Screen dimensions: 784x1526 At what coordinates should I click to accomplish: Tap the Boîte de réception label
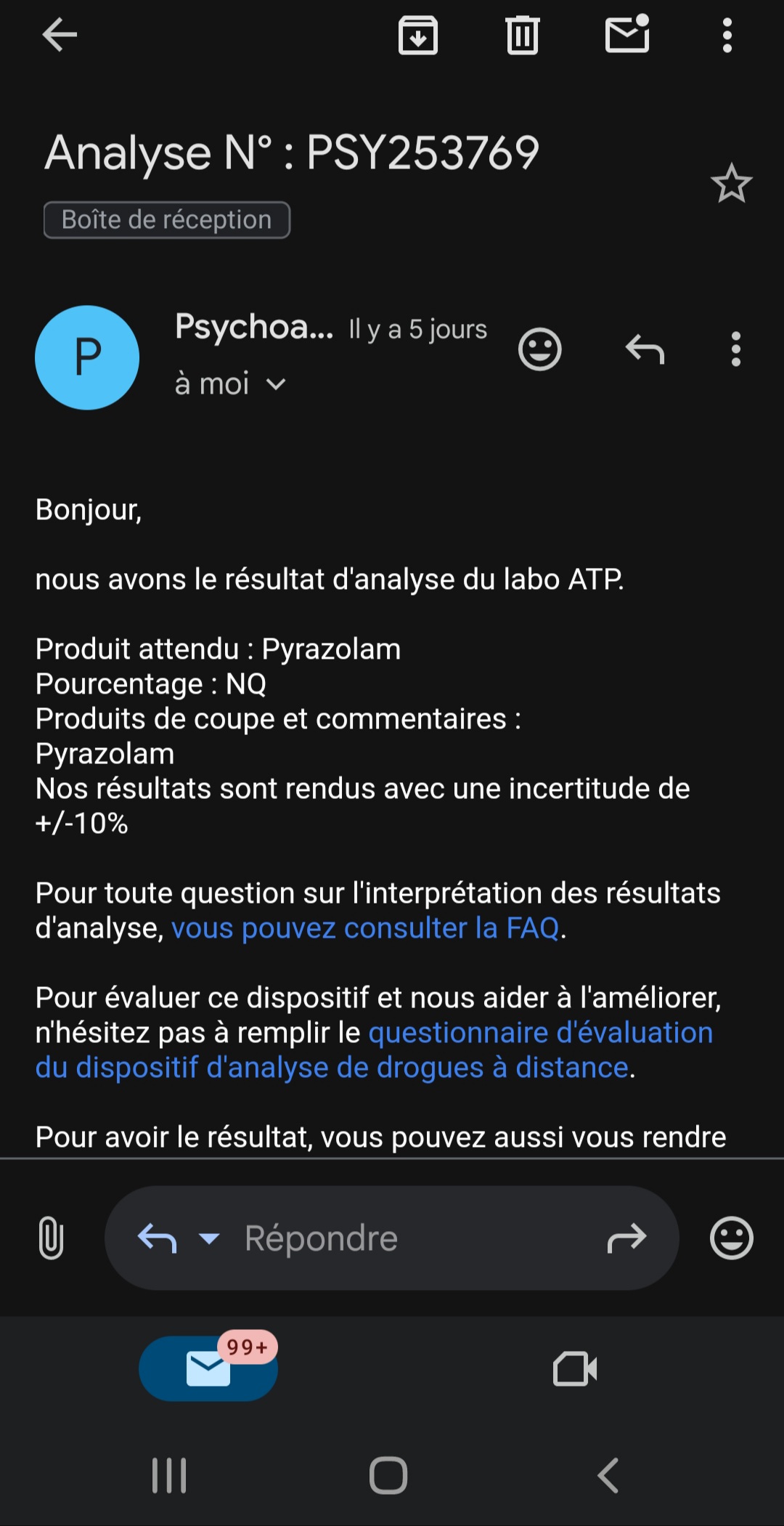click(167, 220)
